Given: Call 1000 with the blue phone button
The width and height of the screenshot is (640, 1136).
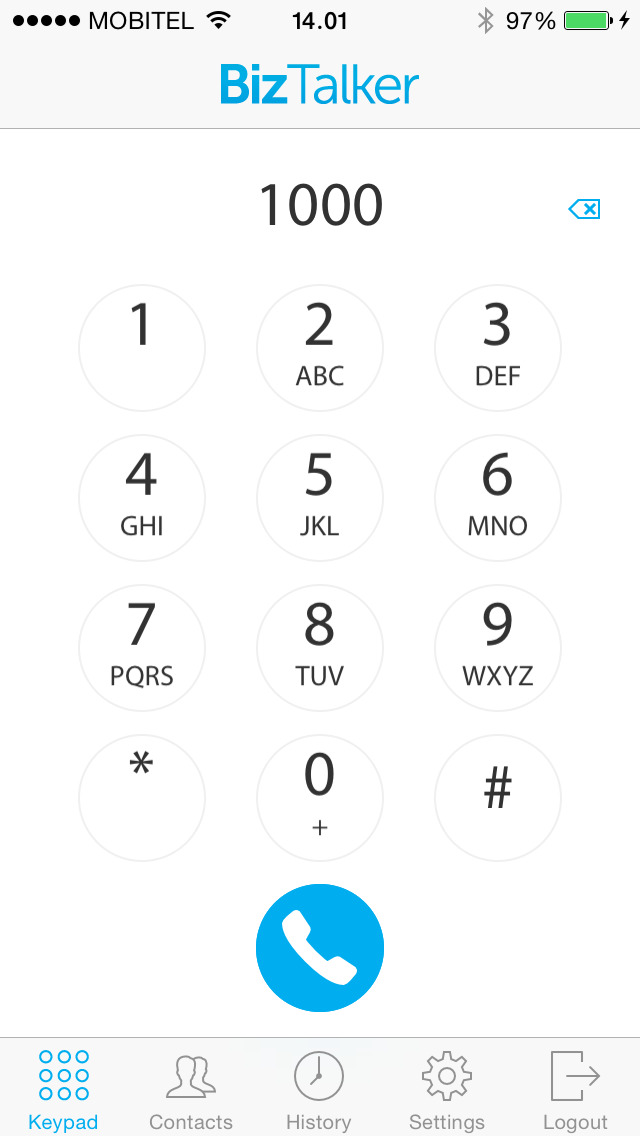Looking at the screenshot, I should click(x=320, y=948).
